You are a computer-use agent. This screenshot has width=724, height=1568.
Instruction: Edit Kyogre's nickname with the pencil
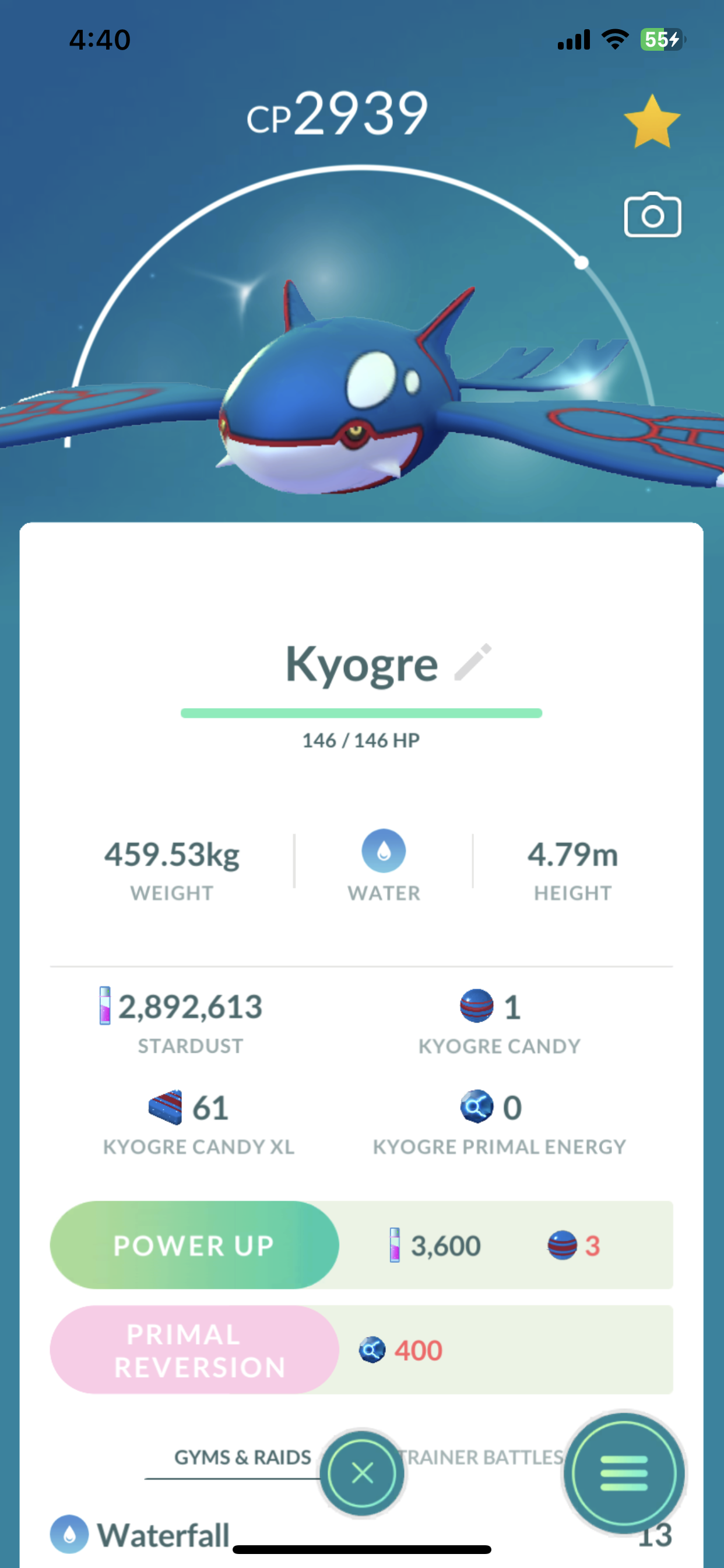[x=473, y=661]
